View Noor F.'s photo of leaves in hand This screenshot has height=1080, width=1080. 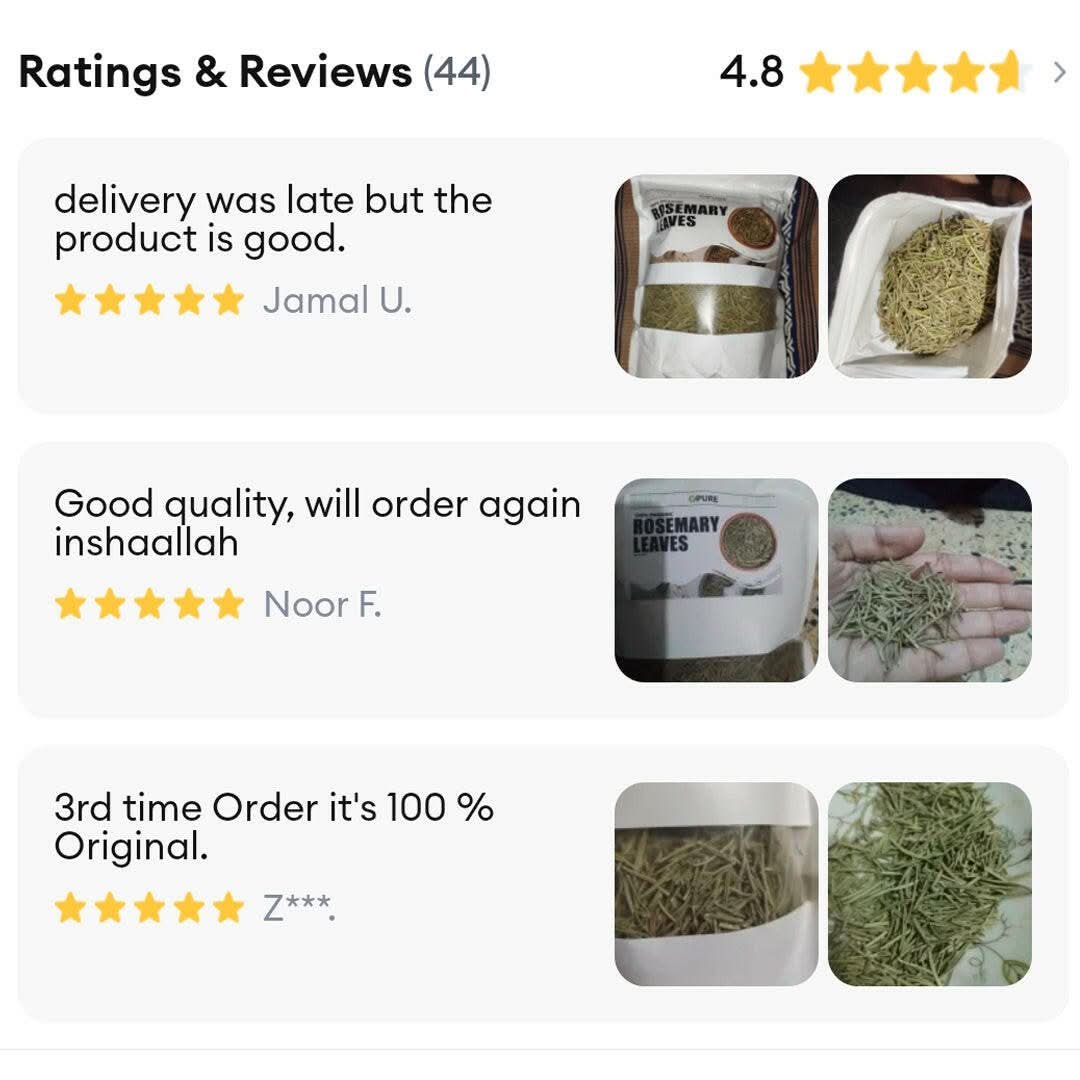tap(929, 580)
